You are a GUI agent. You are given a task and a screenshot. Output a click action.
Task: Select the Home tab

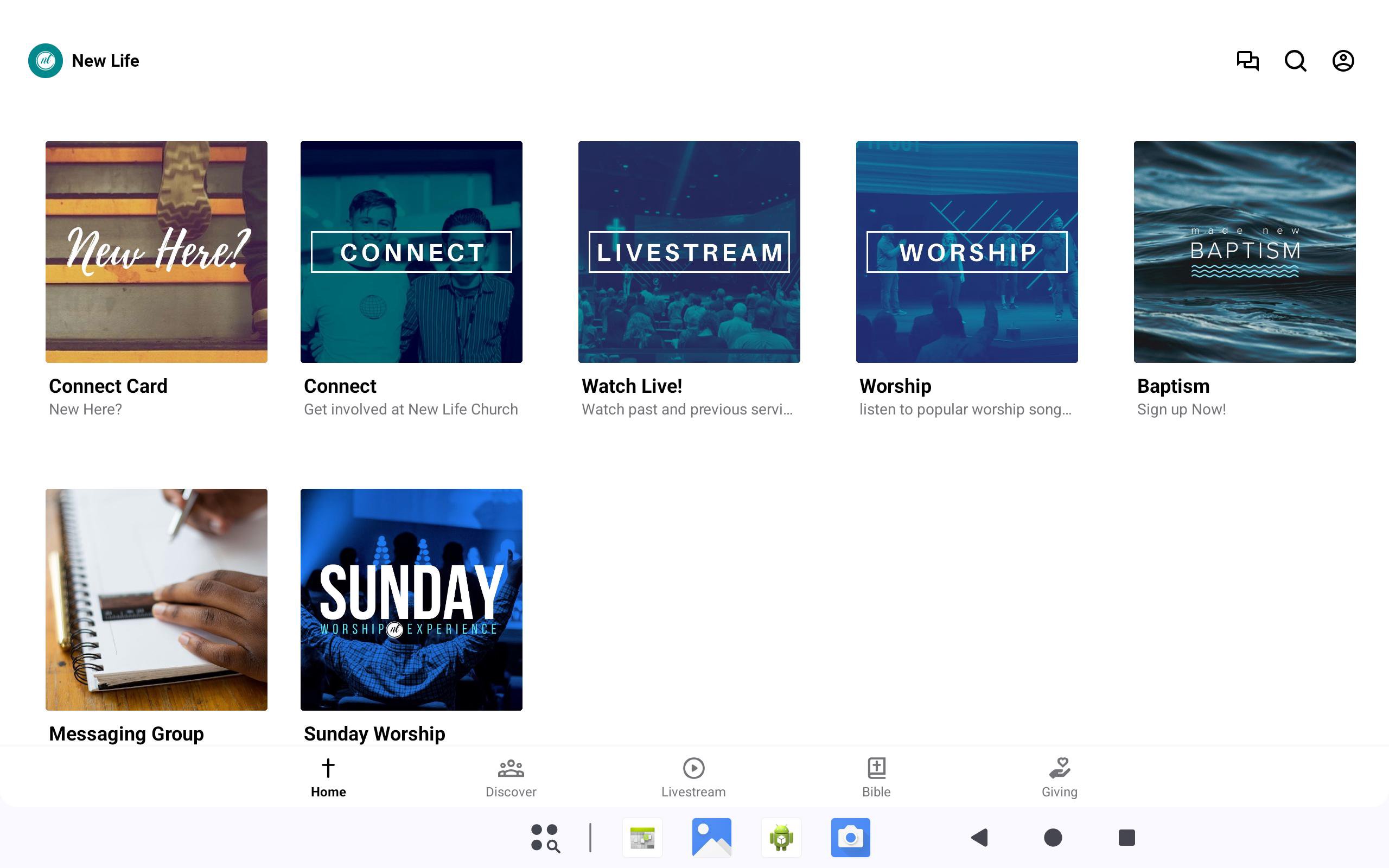328,777
